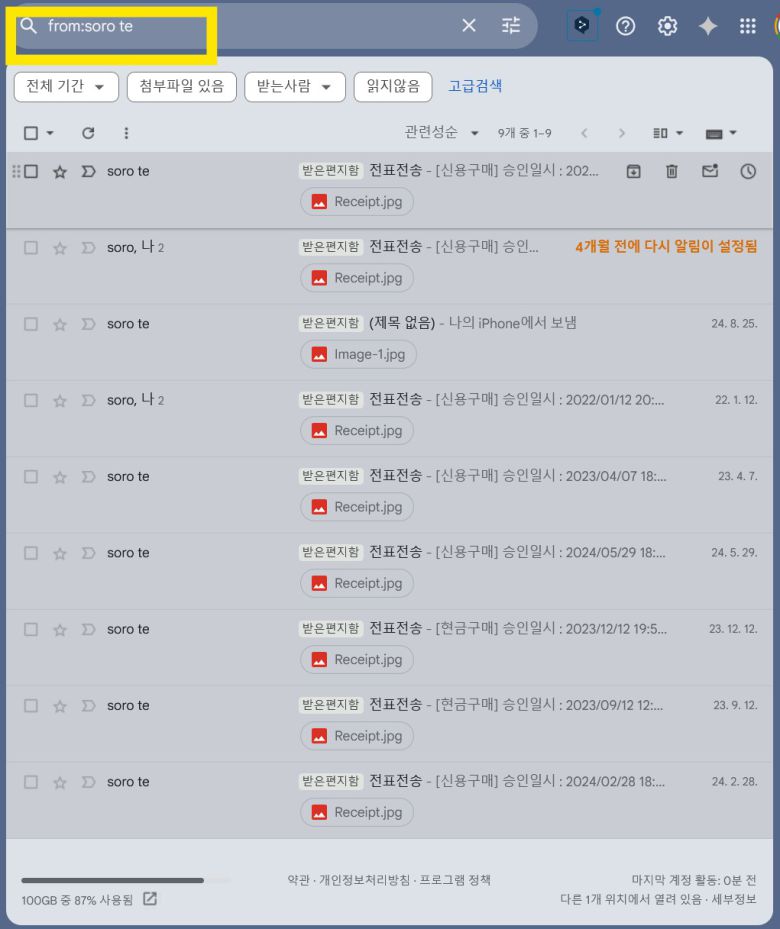Open 고급검색 advanced search
This screenshot has width=780, height=929.
point(475,86)
